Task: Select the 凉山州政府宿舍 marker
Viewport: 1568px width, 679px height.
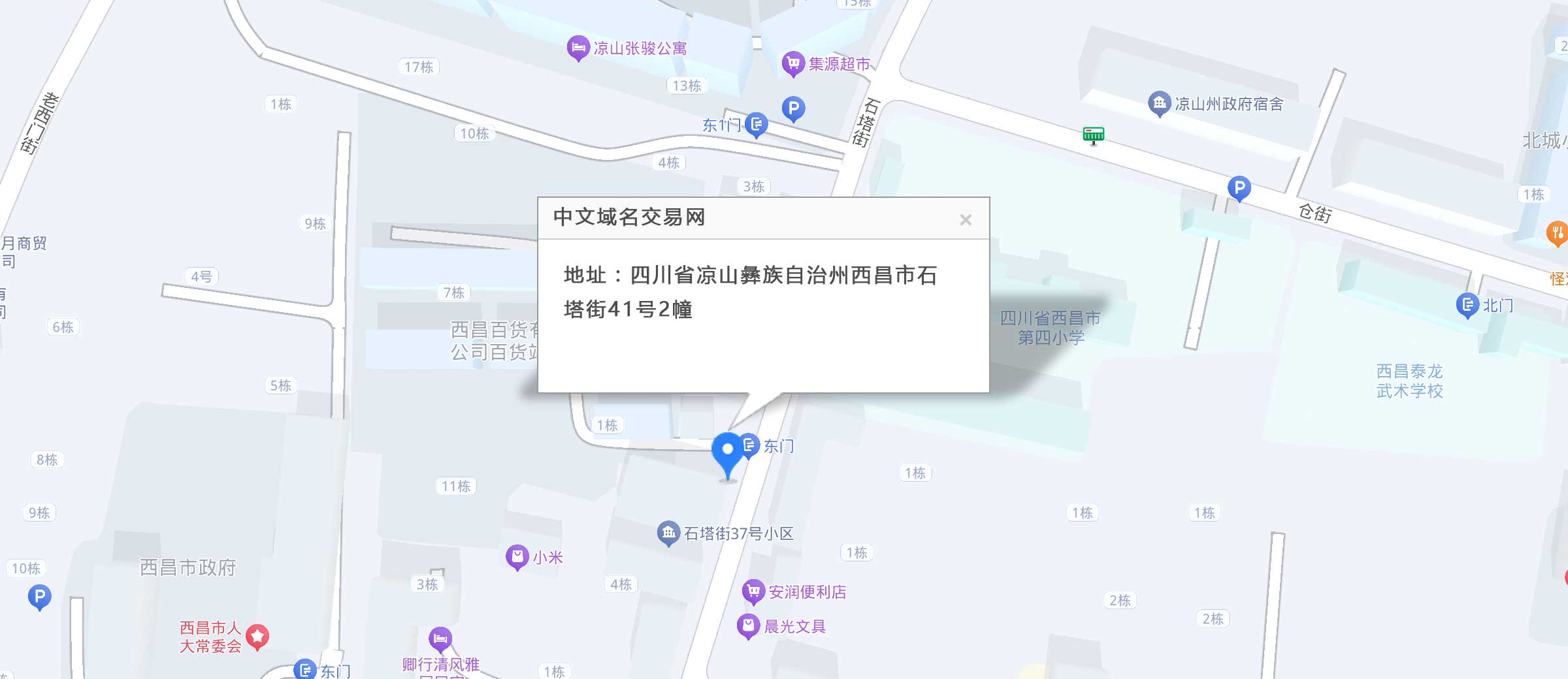Action: tap(1159, 103)
